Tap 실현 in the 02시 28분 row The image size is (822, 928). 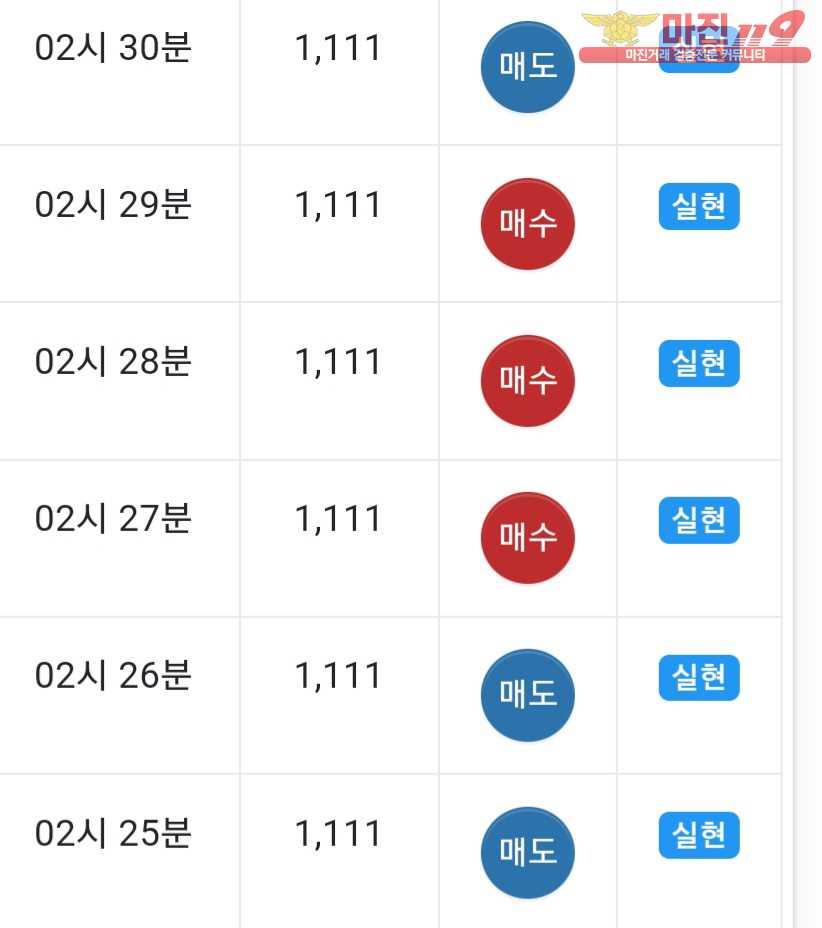click(698, 364)
